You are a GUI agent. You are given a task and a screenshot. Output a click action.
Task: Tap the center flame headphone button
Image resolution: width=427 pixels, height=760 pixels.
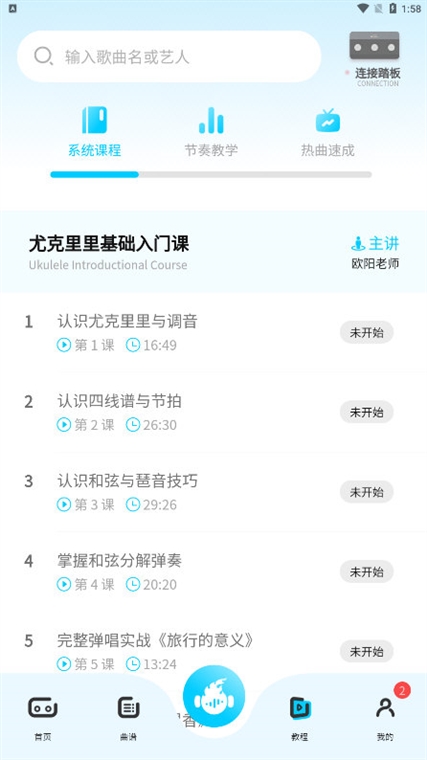(x=214, y=697)
